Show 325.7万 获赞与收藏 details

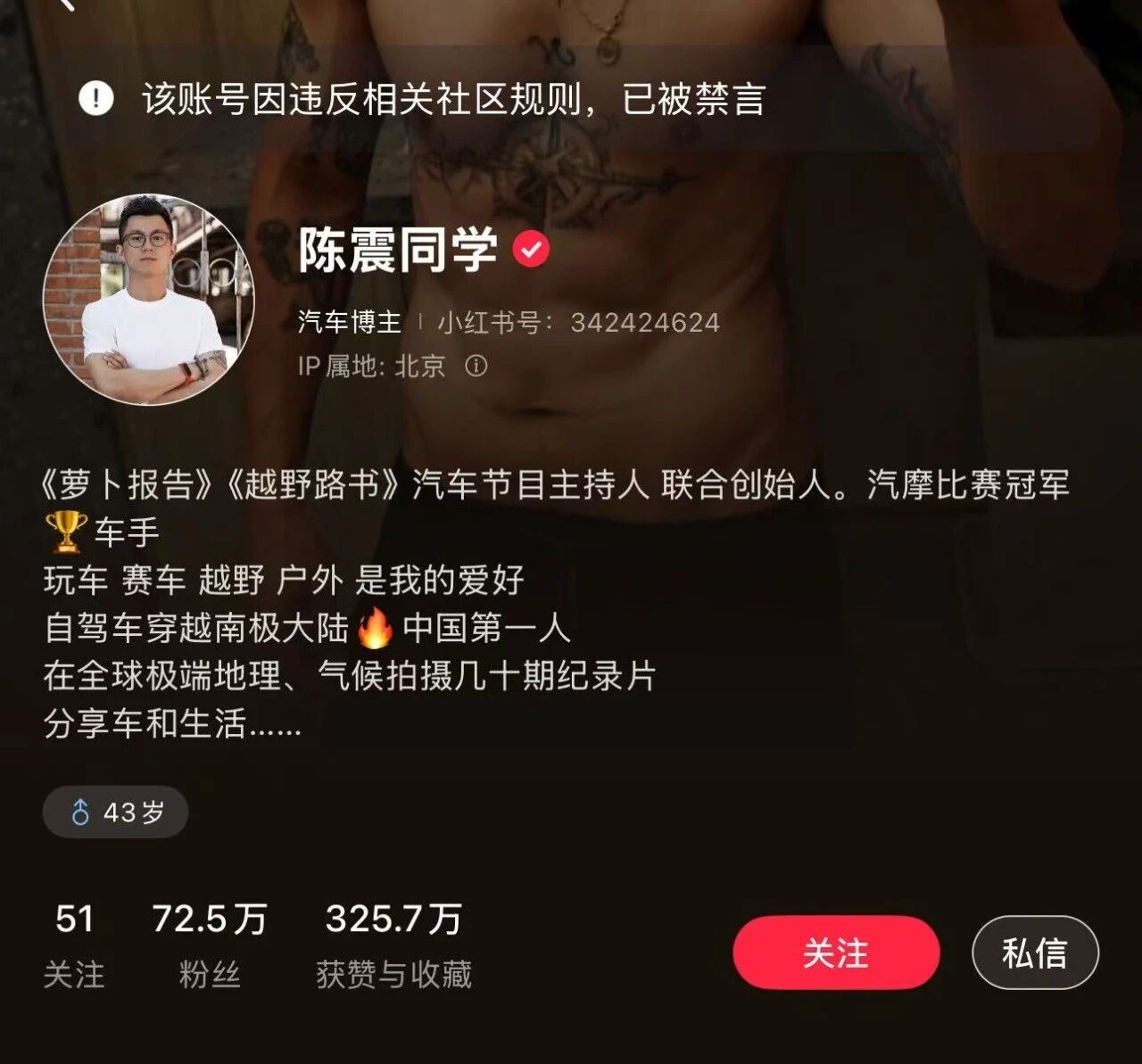(393, 945)
